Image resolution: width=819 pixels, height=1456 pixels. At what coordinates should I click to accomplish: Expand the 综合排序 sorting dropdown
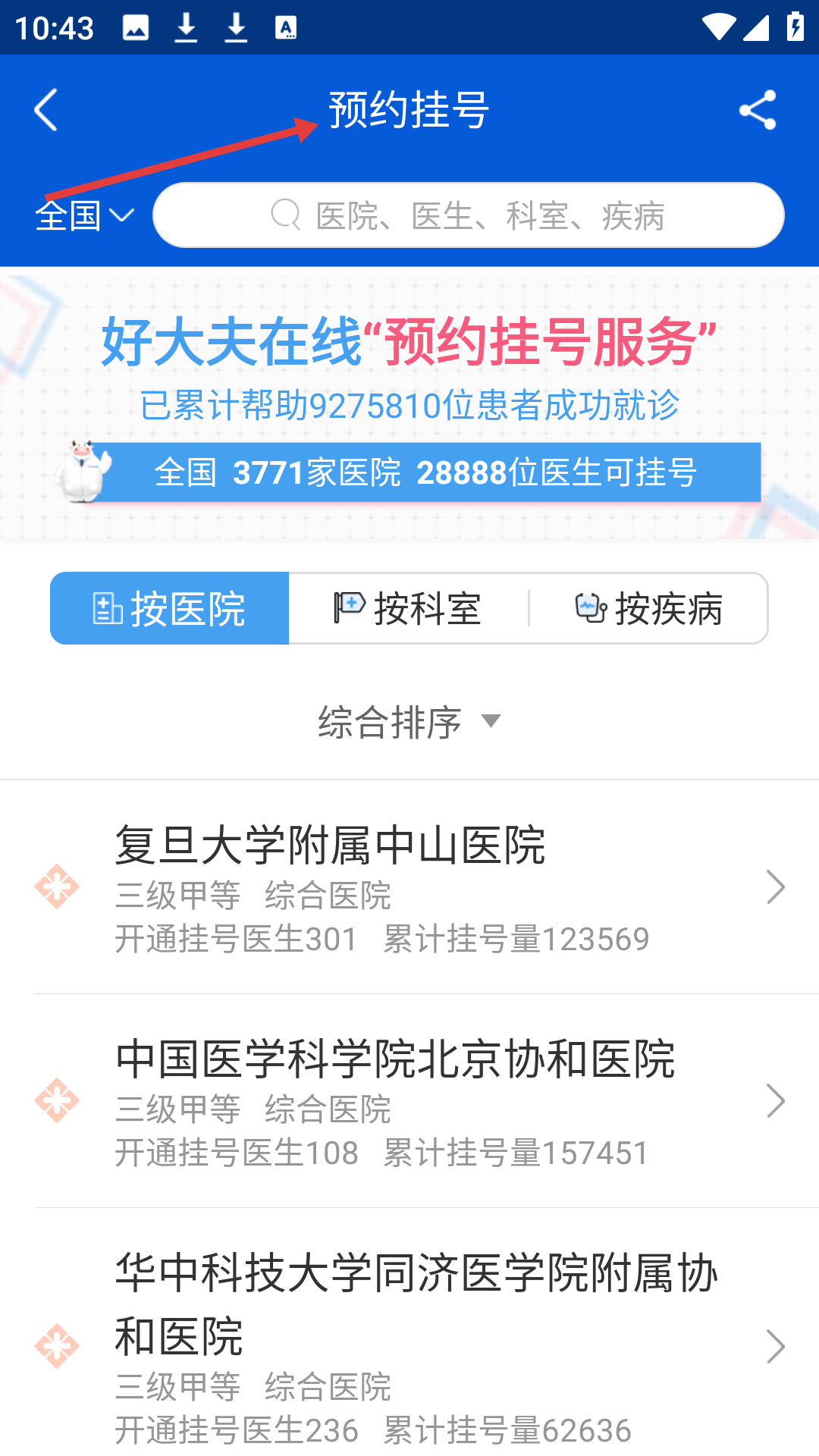click(x=409, y=721)
